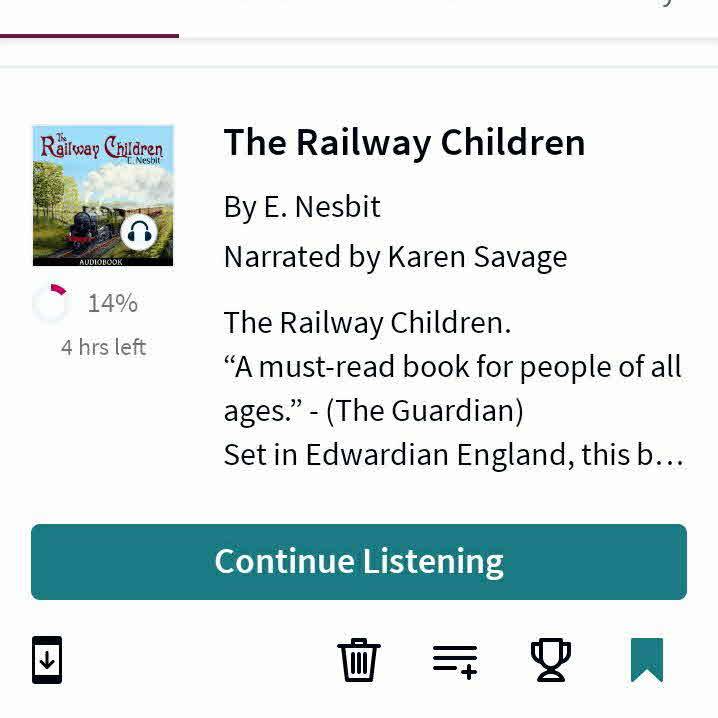Viewport: 718px width, 718px height.
Task: Delete The Railway Children with trash icon
Action: 358,660
